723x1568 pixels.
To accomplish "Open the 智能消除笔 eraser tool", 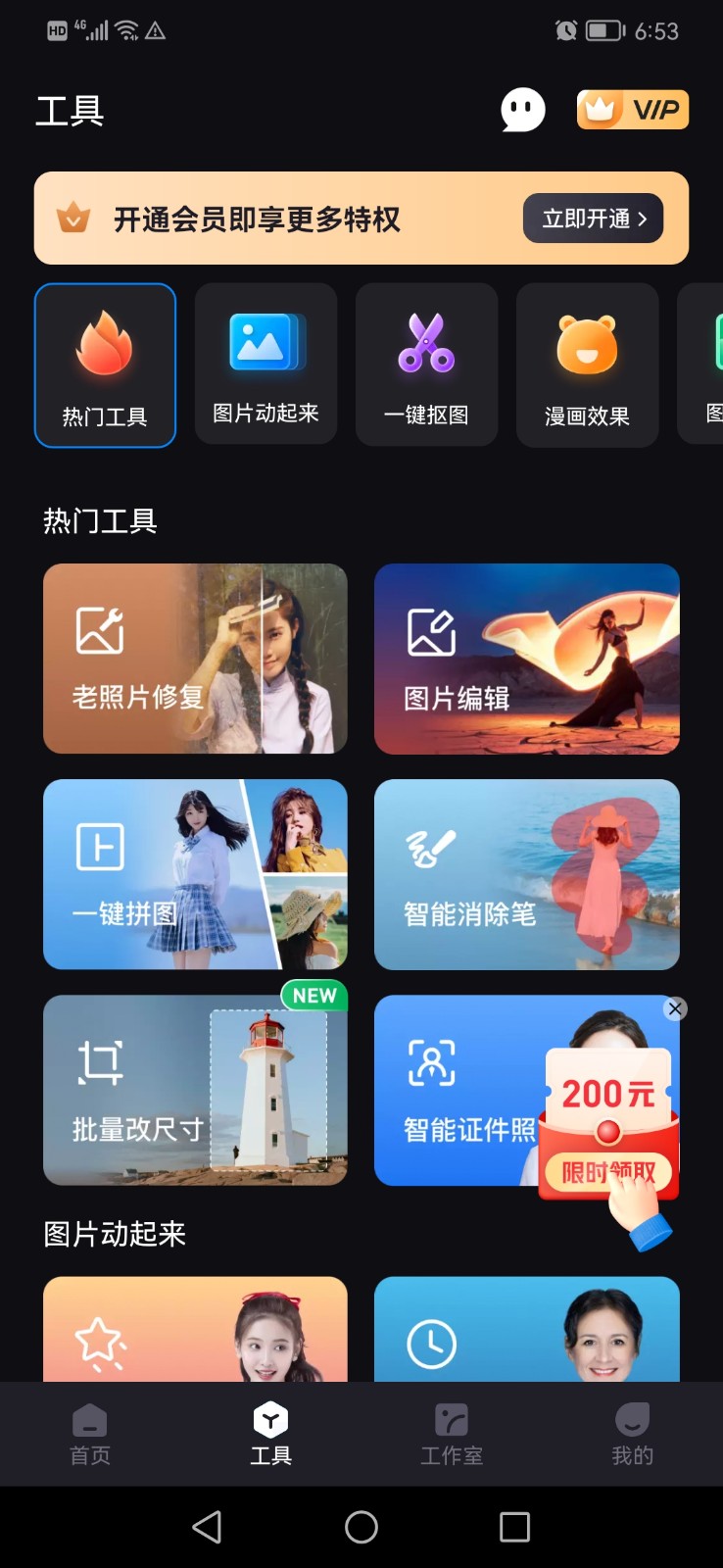I will (x=526, y=874).
